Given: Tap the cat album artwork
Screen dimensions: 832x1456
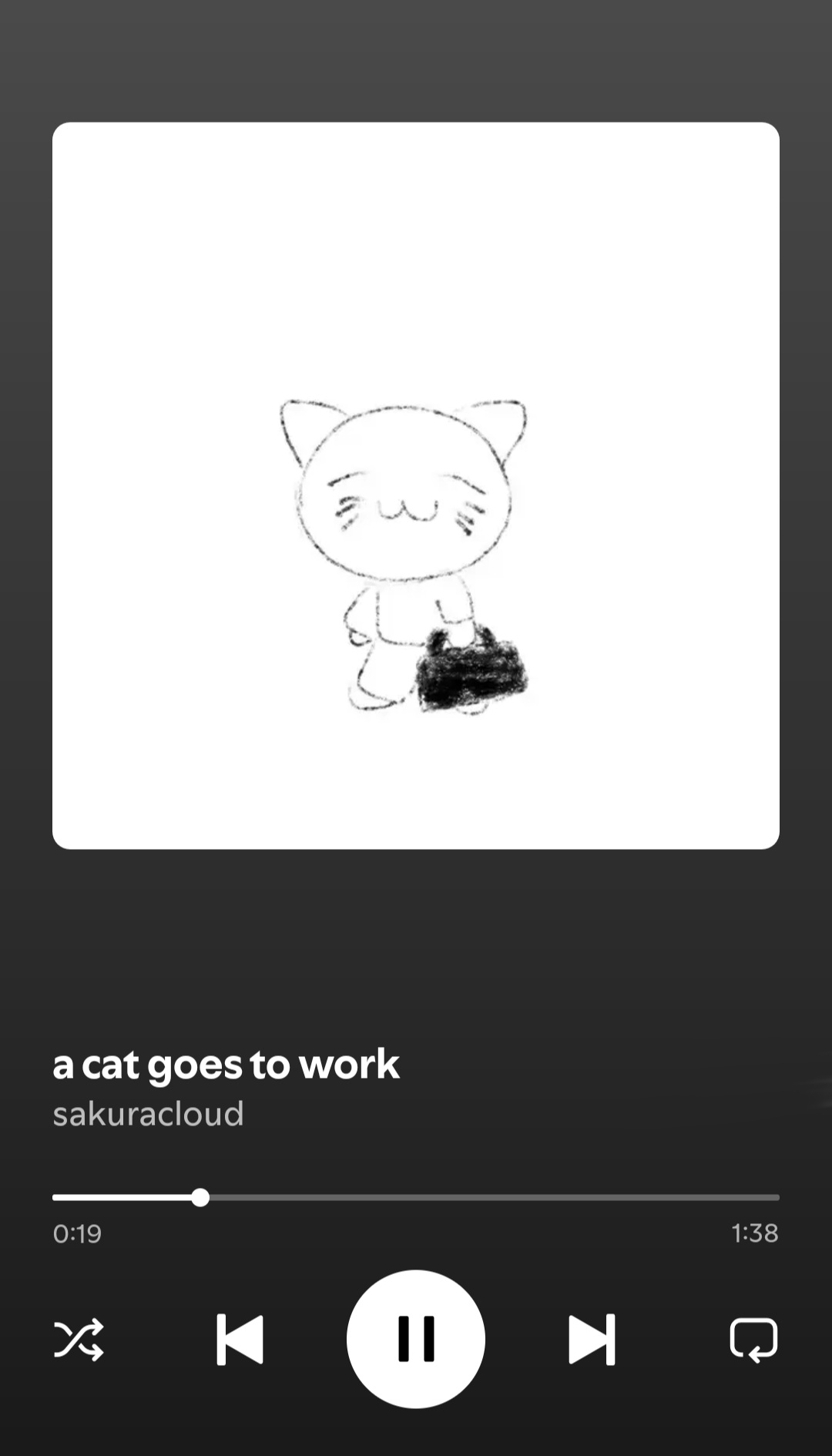Looking at the screenshot, I should (x=416, y=485).
